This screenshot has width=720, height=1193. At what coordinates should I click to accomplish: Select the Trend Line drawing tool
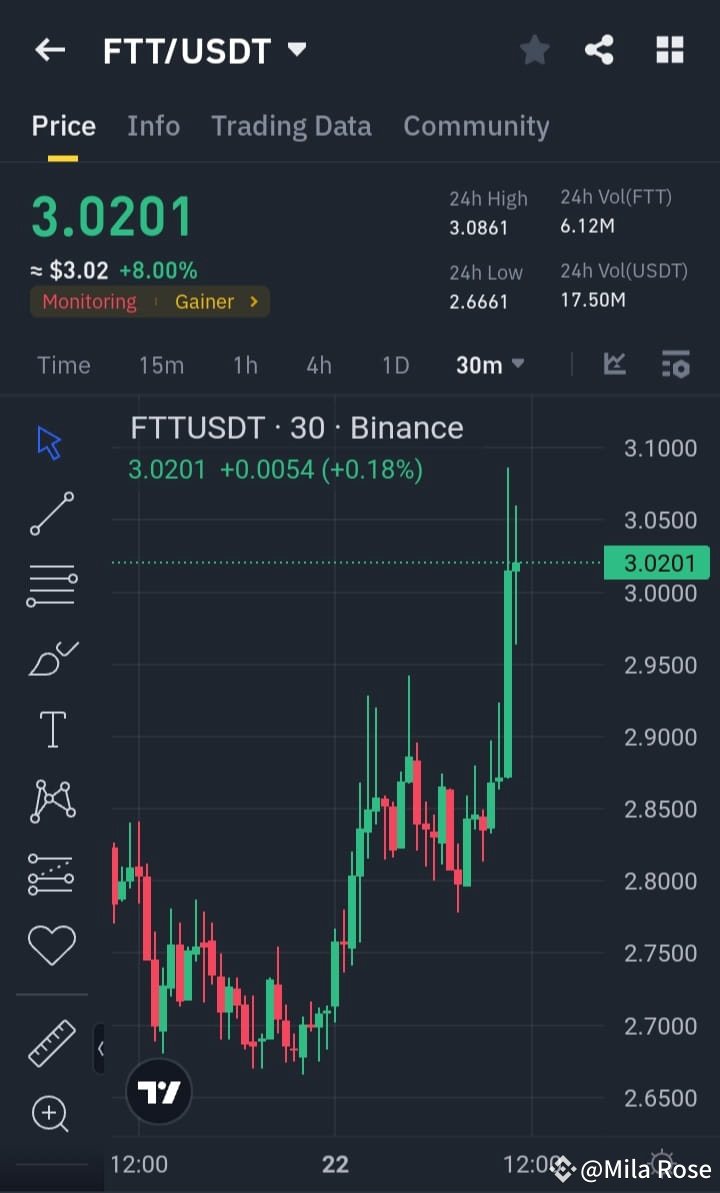(x=51, y=513)
